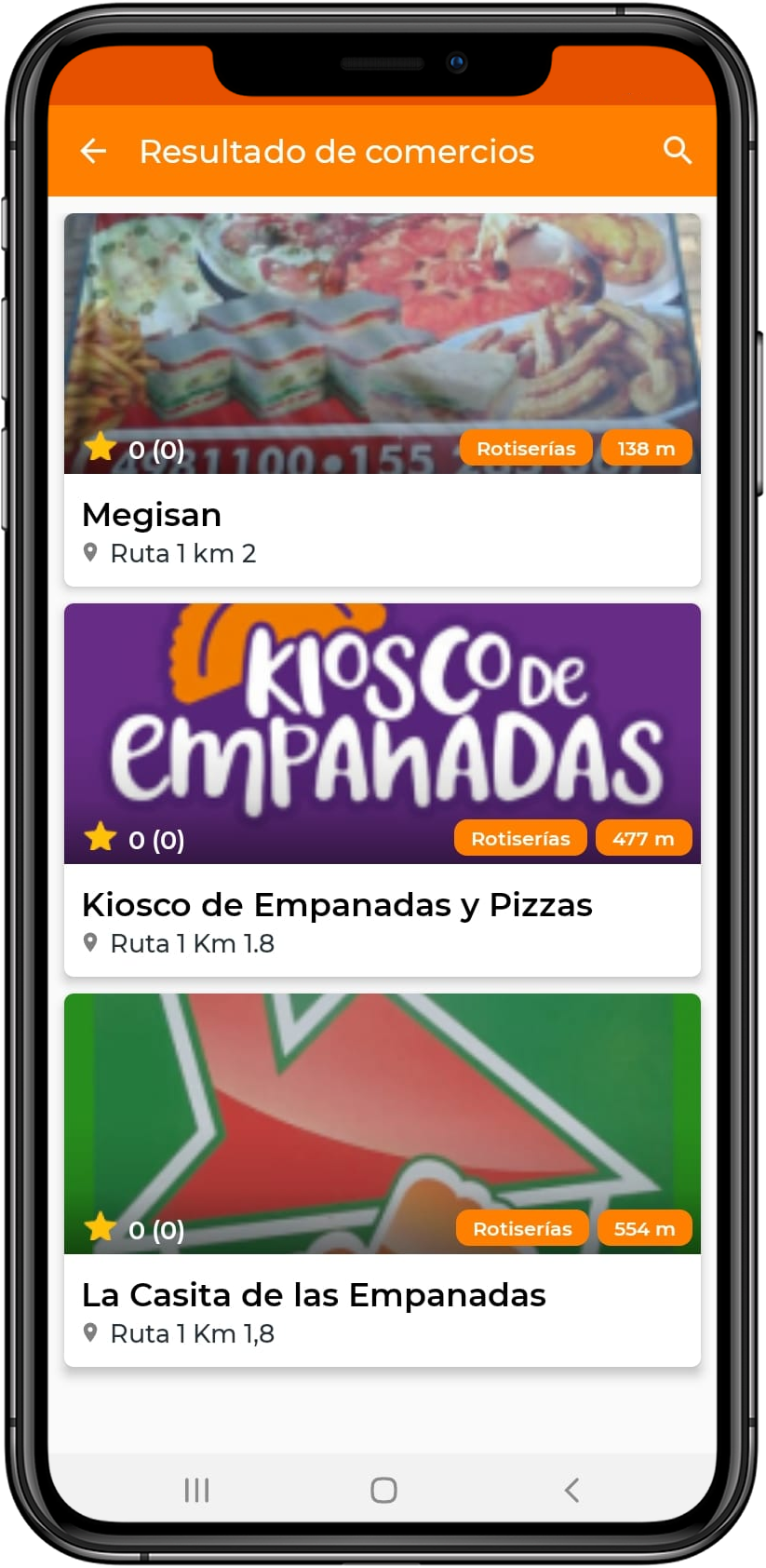This screenshot has height=1568, width=766.
Task: Open Kiosco de Empanadas y Pizzas card
Action: tap(383, 790)
